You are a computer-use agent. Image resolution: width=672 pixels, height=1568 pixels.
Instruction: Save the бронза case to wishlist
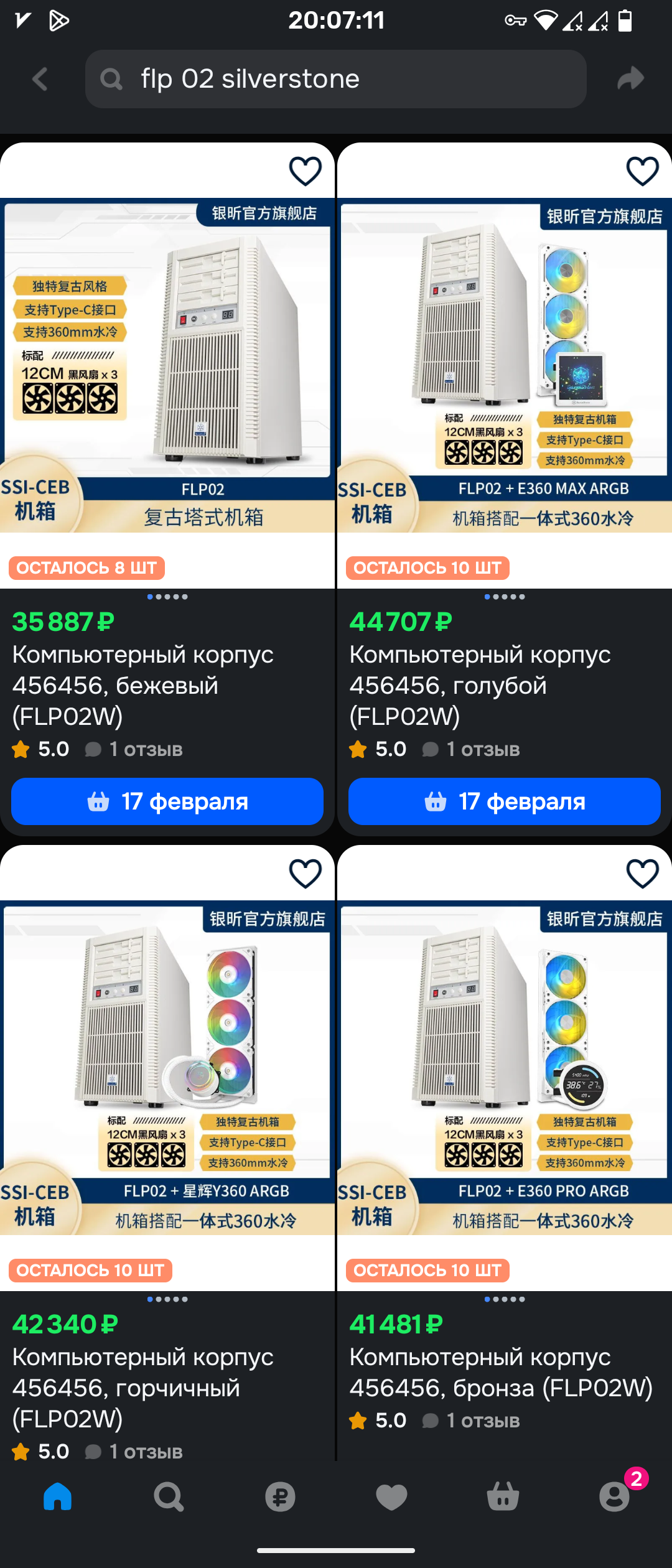[642, 874]
